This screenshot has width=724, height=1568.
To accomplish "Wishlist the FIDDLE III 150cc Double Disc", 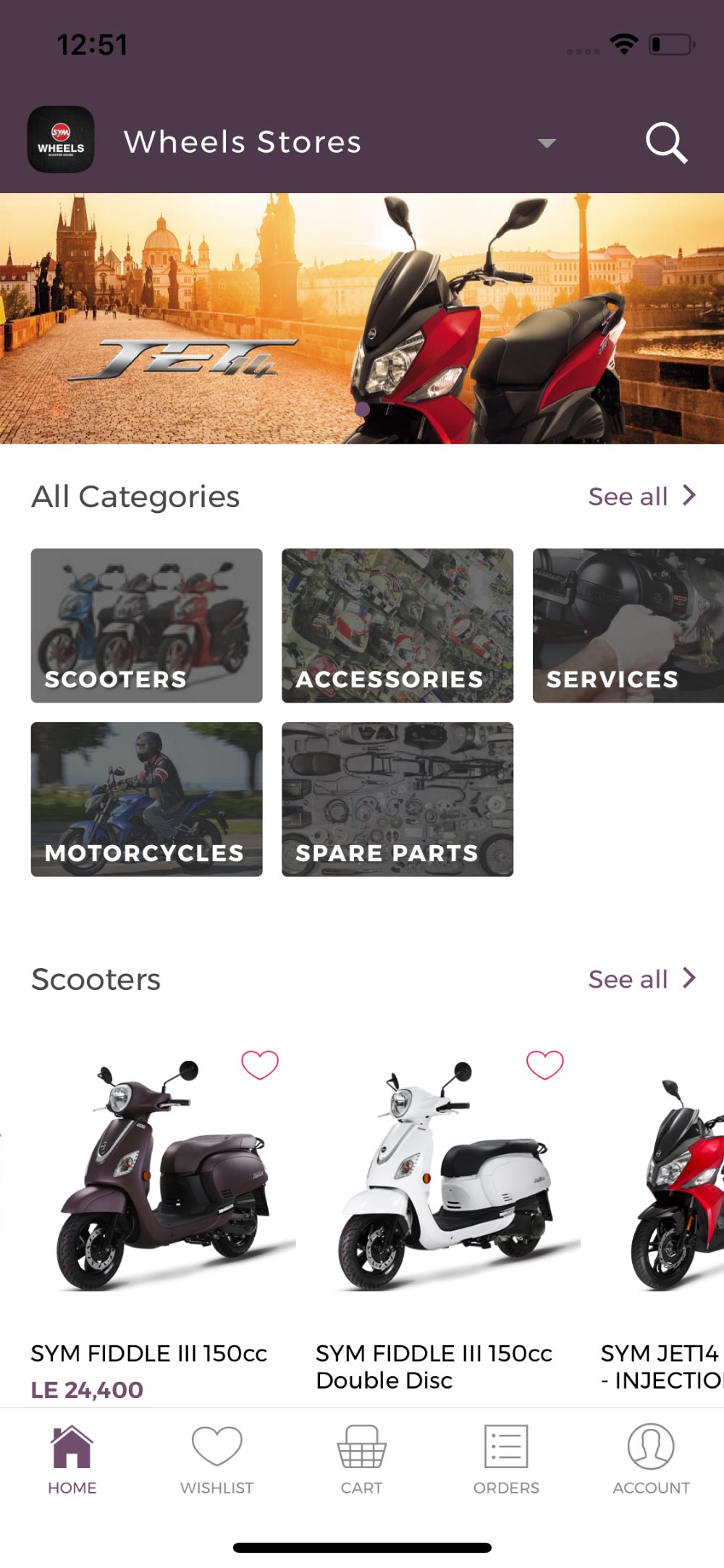I will pos(544,1064).
